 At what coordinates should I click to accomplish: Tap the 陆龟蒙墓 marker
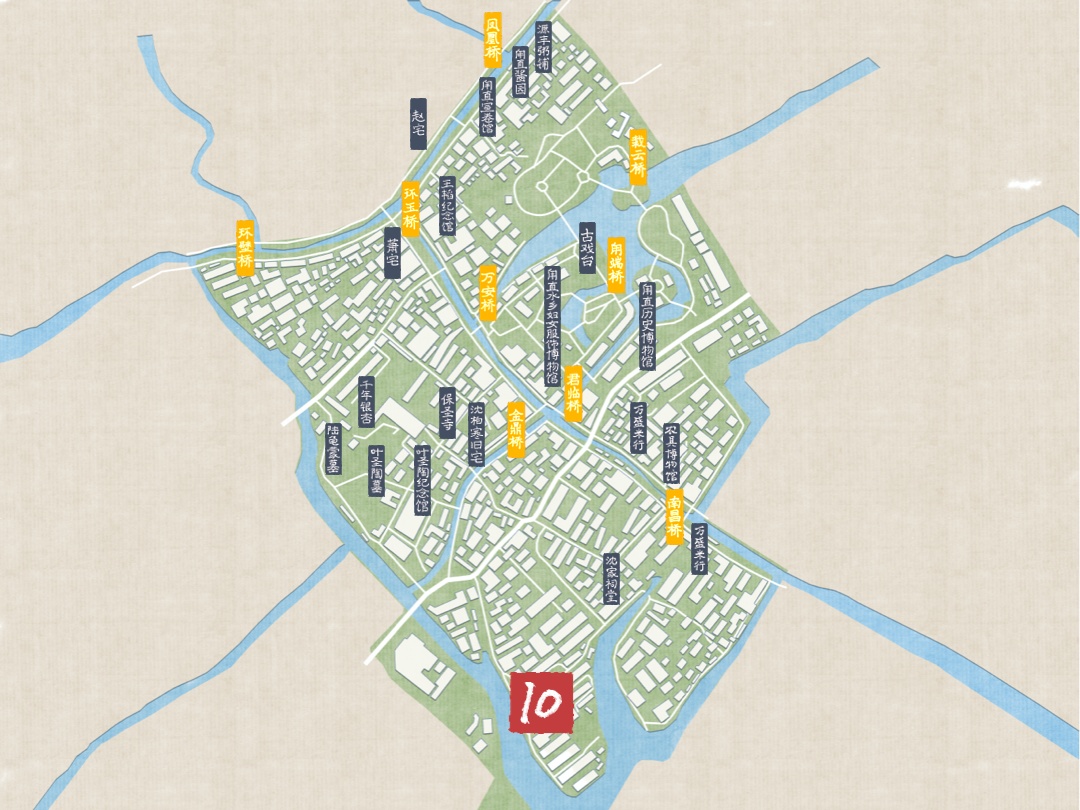pyautogui.click(x=333, y=448)
